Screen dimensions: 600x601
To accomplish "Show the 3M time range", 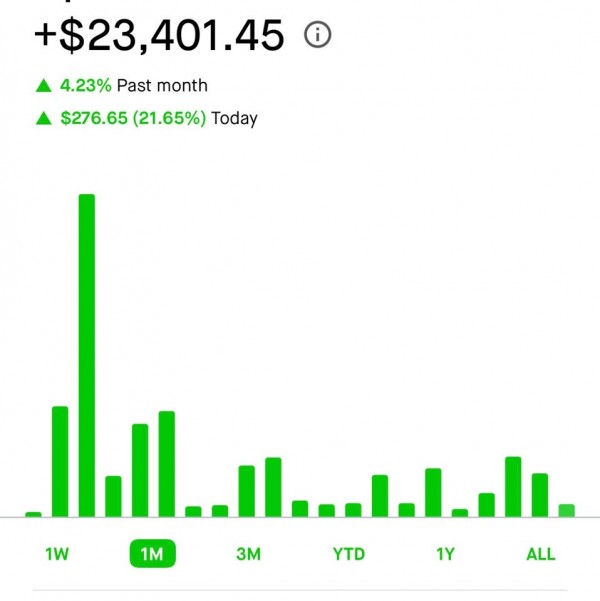I will [x=248, y=554].
